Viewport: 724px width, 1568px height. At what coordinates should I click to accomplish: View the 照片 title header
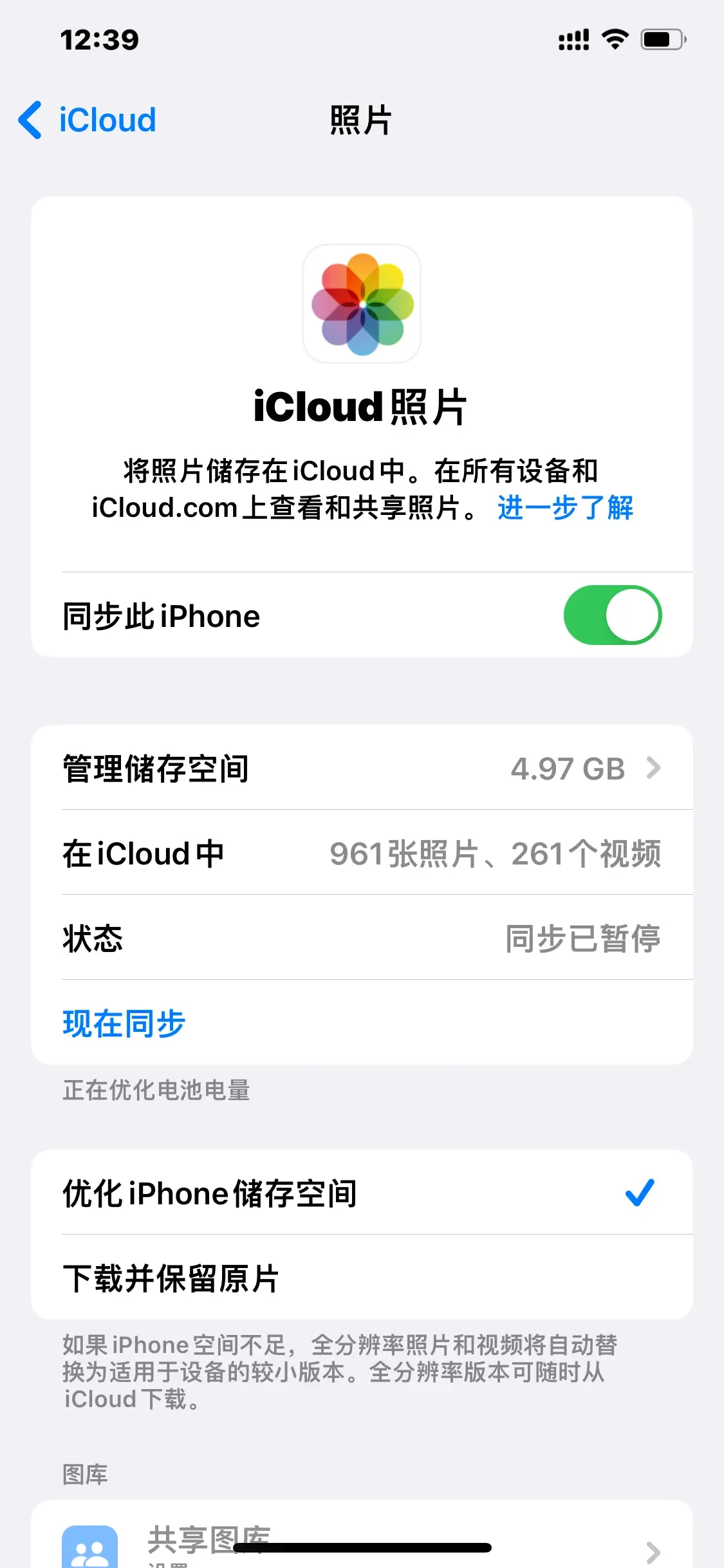tap(361, 120)
